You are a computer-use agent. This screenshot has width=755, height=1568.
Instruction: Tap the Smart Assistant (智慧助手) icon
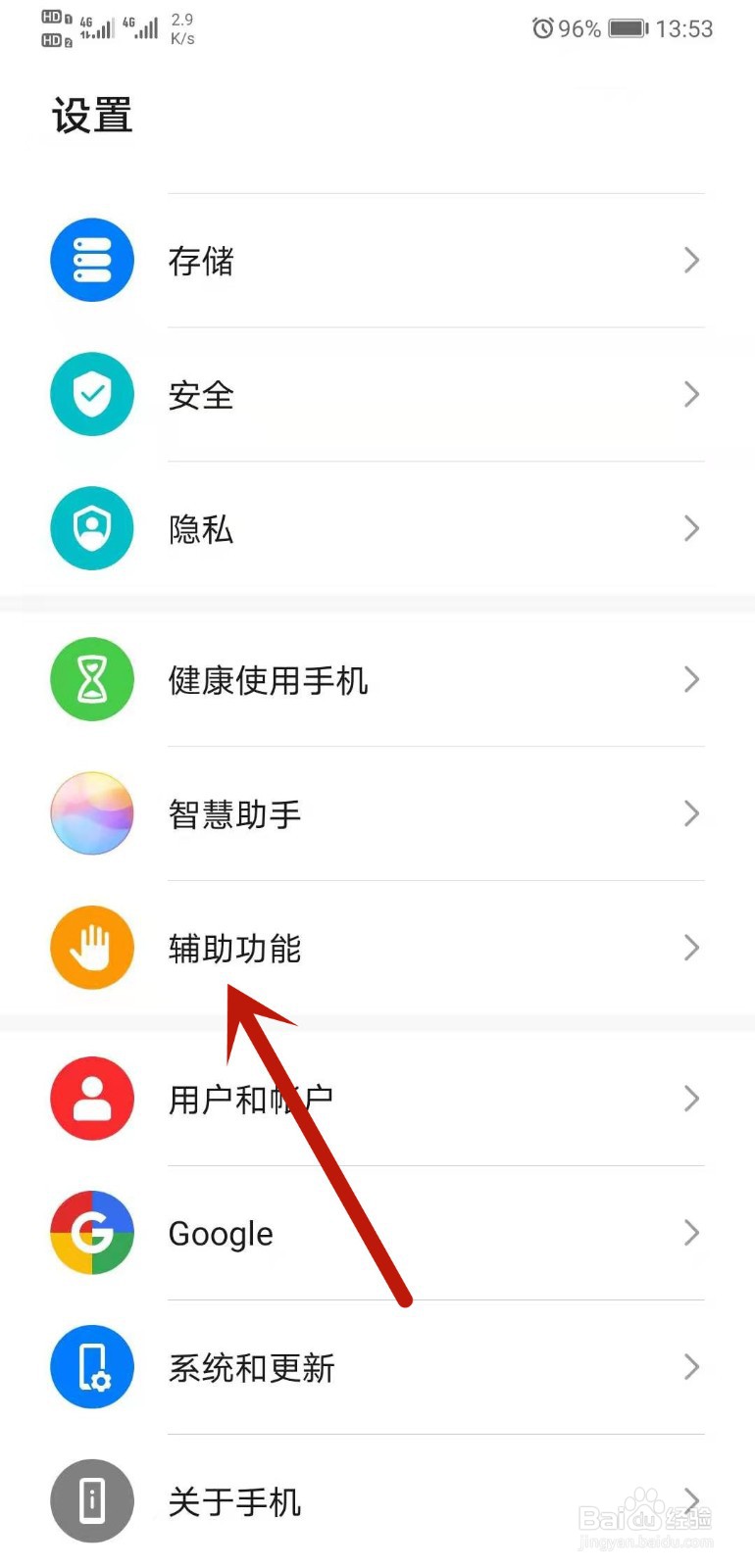tap(92, 813)
